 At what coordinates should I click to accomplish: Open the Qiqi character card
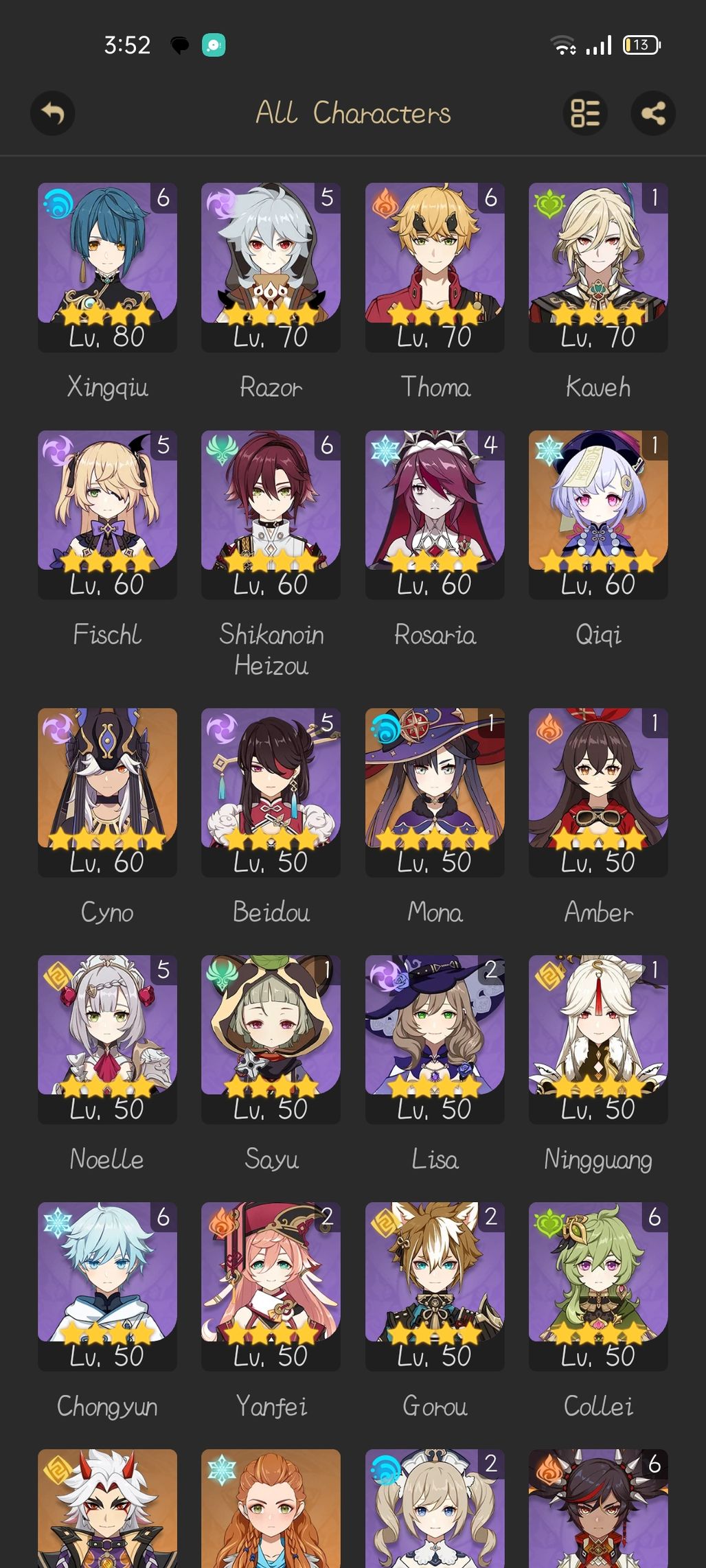point(598,514)
